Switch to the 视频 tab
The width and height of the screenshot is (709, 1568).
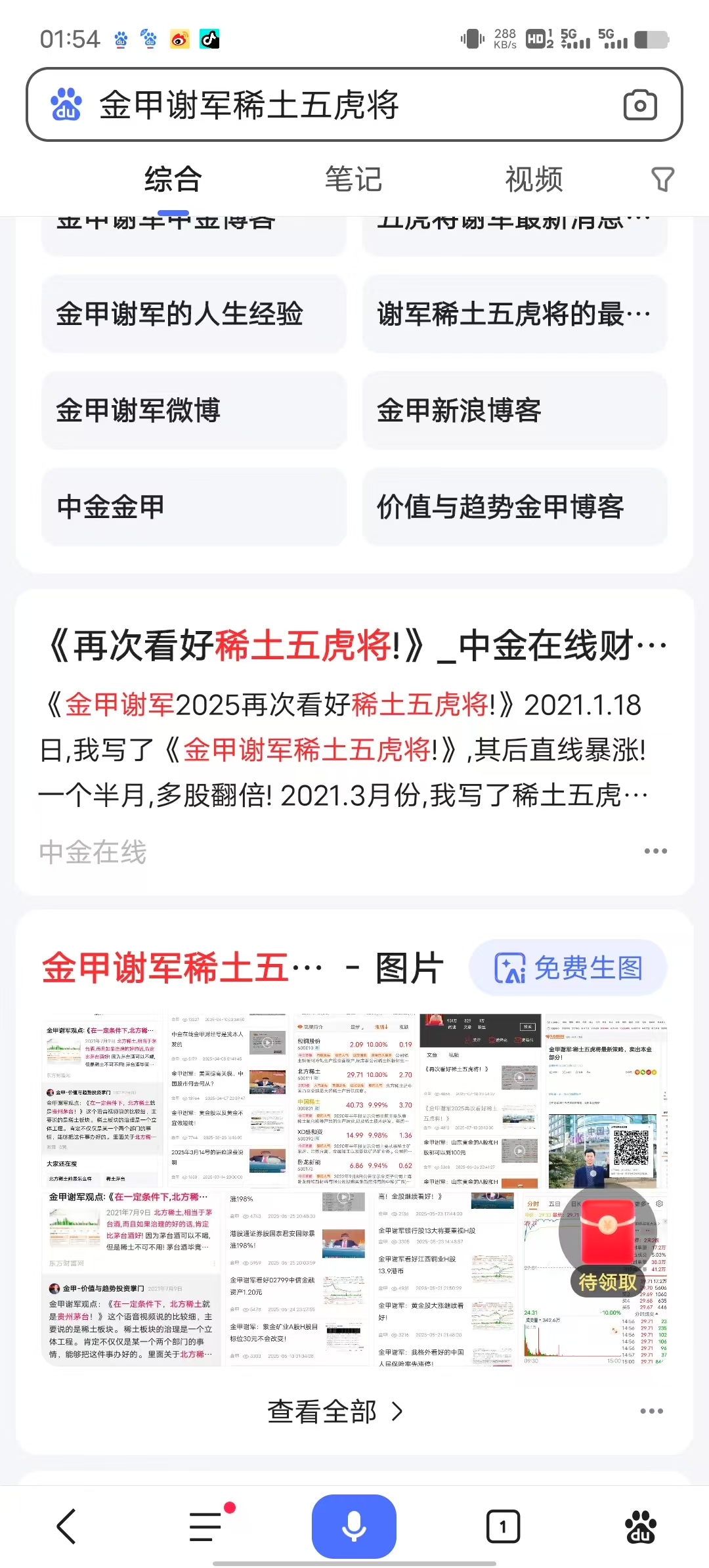coord(534,179)
